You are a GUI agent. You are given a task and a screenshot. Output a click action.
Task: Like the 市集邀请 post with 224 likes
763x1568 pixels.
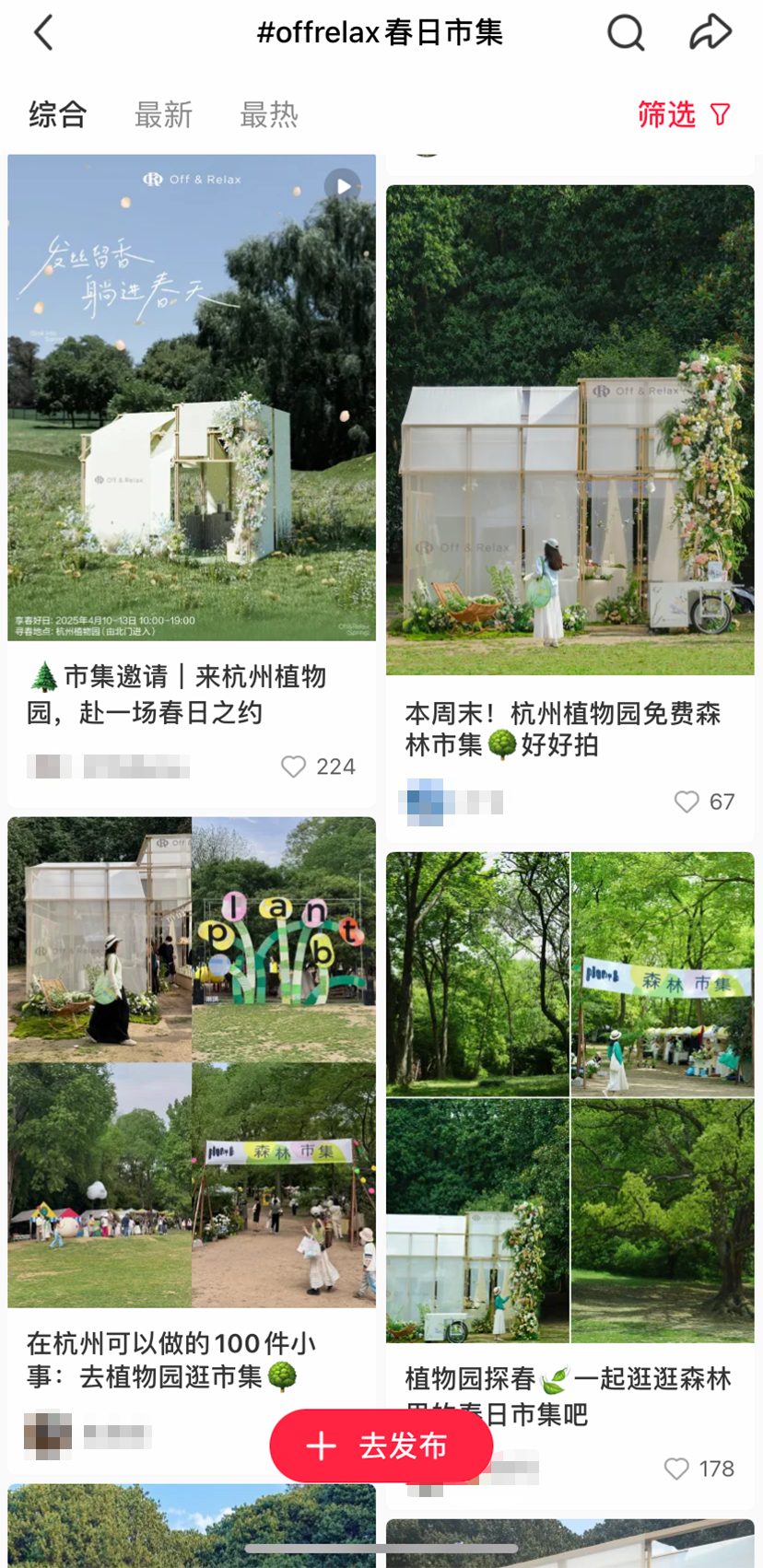click(294, 766)
